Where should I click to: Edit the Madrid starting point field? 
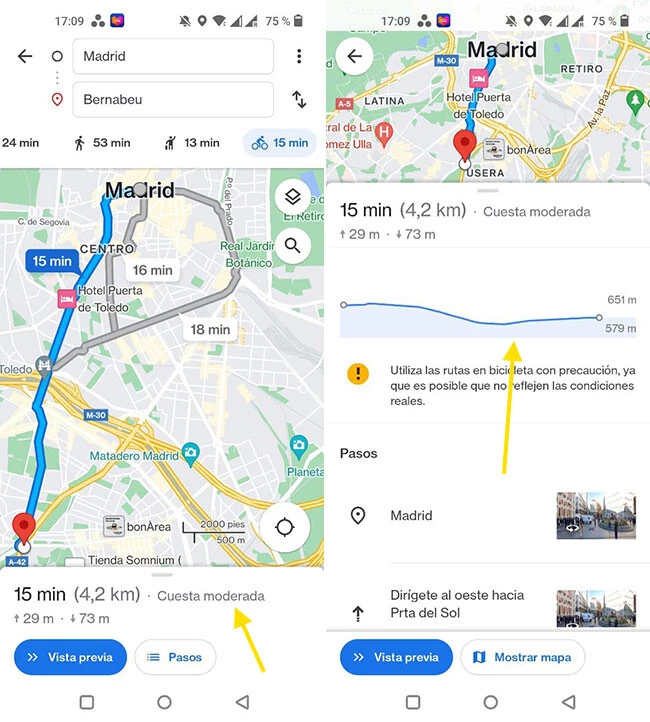click(x=173, y=57)
